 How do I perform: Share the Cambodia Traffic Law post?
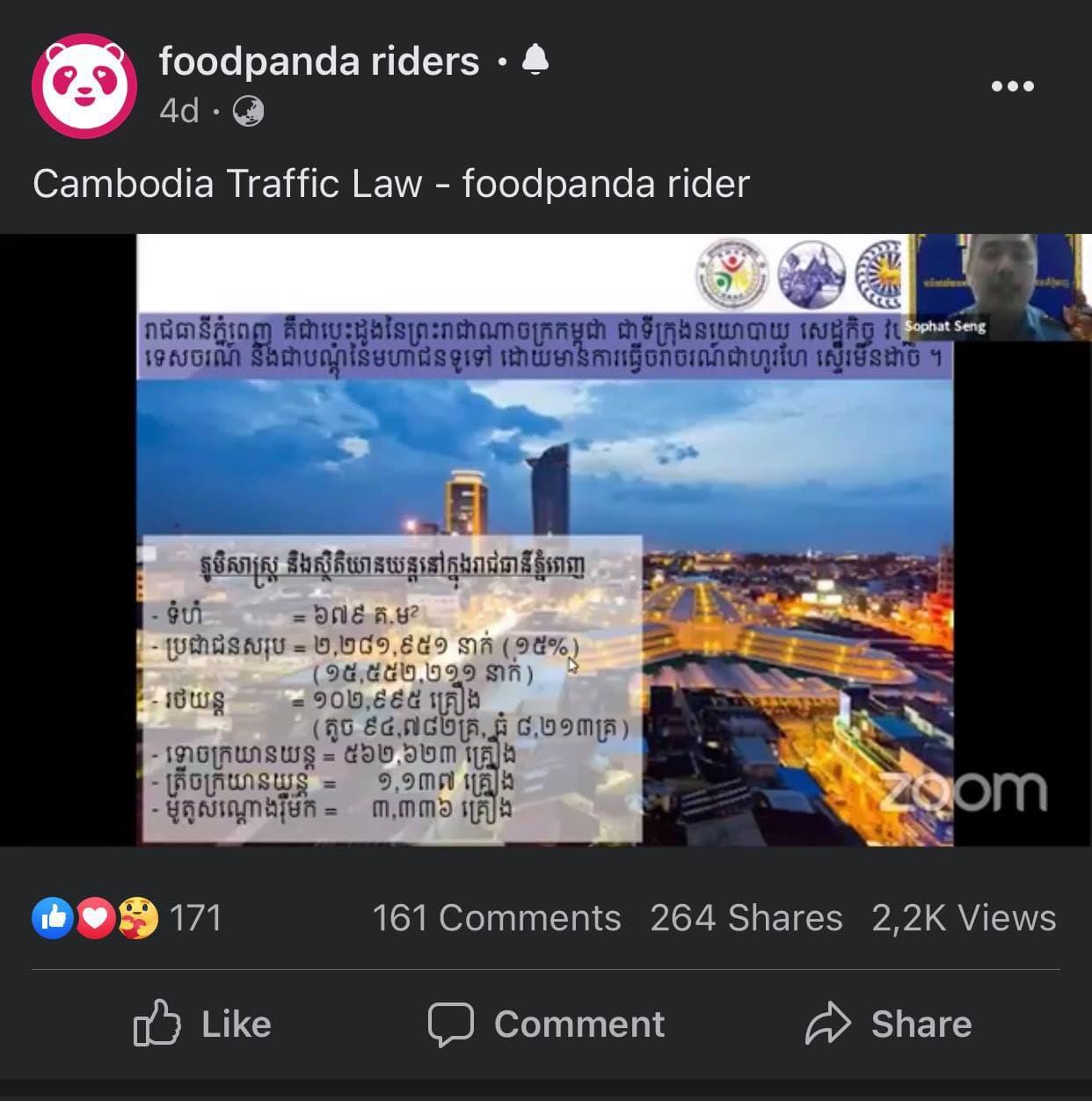pyautogui.click(x=888, y=1024)
